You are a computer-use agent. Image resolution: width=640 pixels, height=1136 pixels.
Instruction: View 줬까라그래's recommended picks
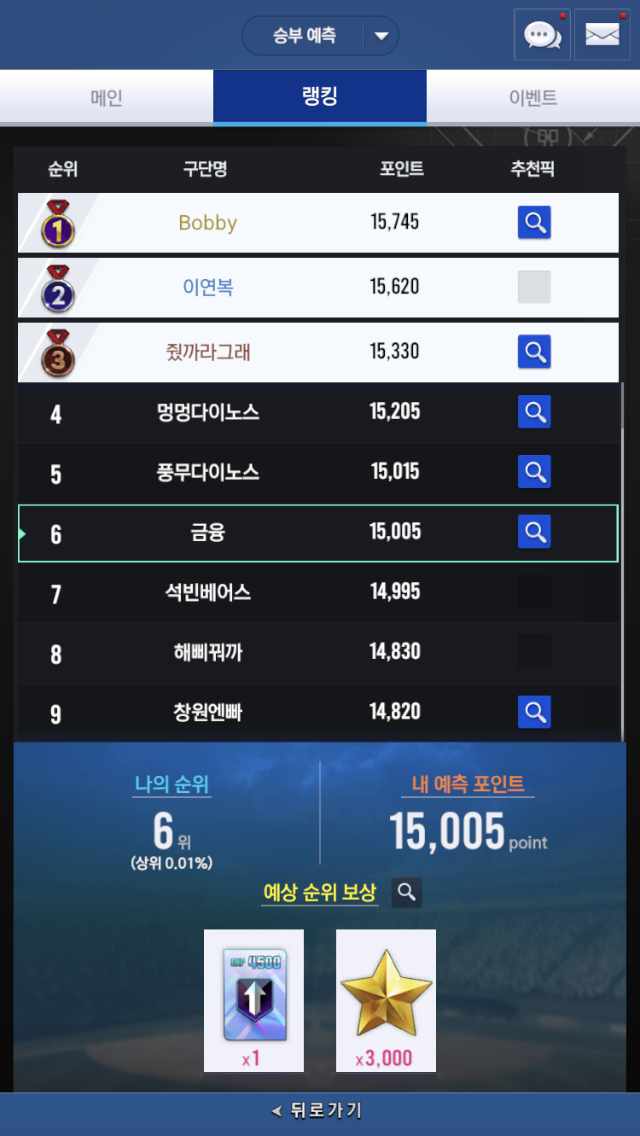[534, 351]
